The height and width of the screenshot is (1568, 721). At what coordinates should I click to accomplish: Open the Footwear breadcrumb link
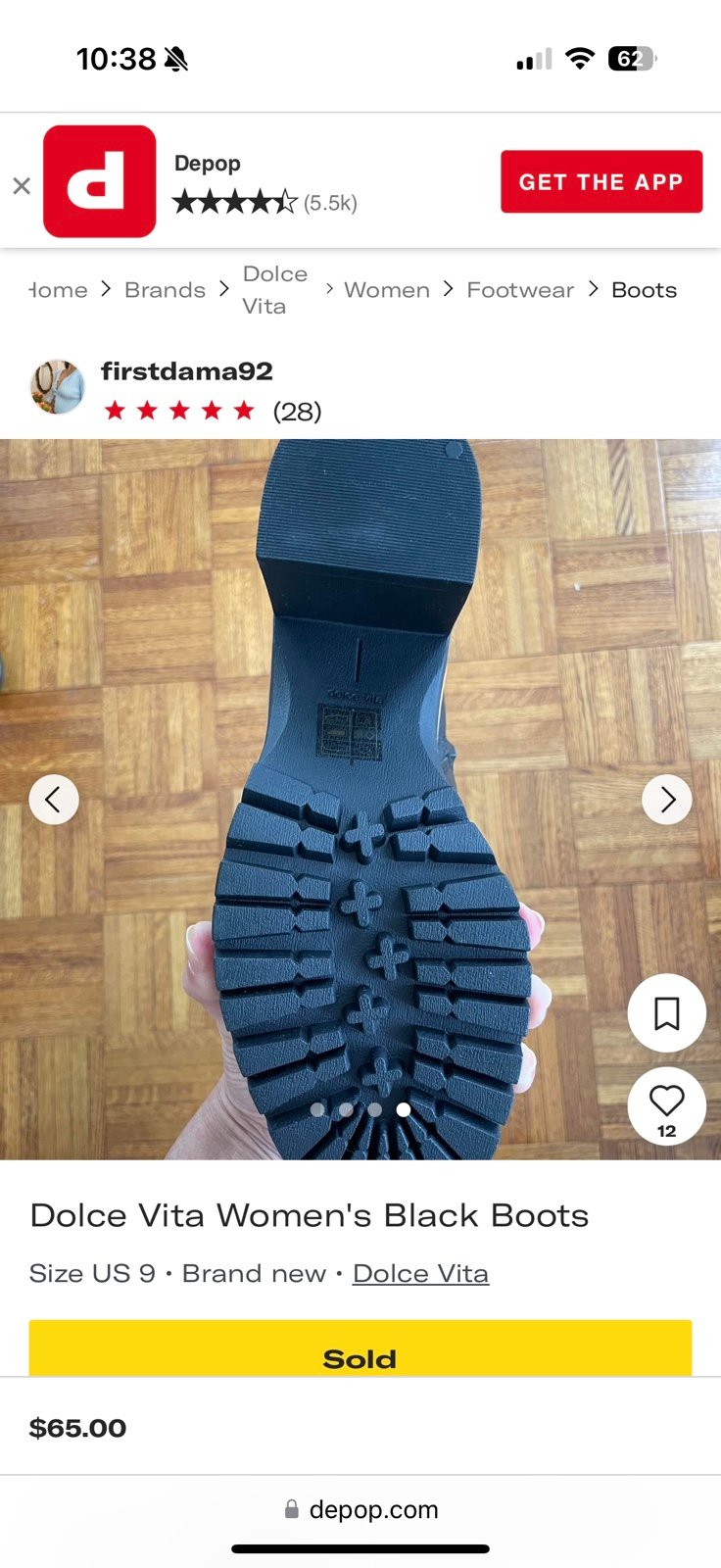coord(520,290)
